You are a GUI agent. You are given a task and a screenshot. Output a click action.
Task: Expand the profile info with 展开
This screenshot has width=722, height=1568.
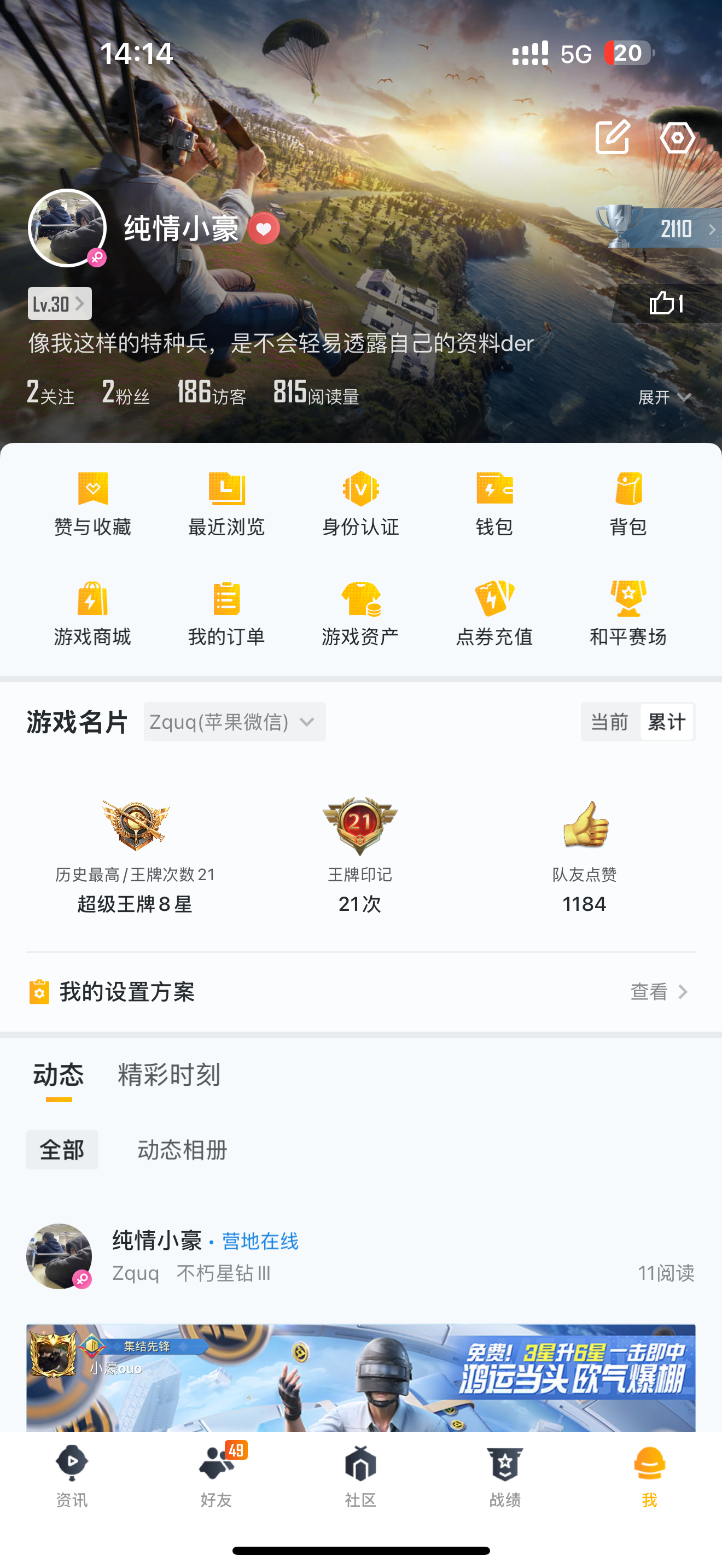pyautogui.click(x=664, y=397)
